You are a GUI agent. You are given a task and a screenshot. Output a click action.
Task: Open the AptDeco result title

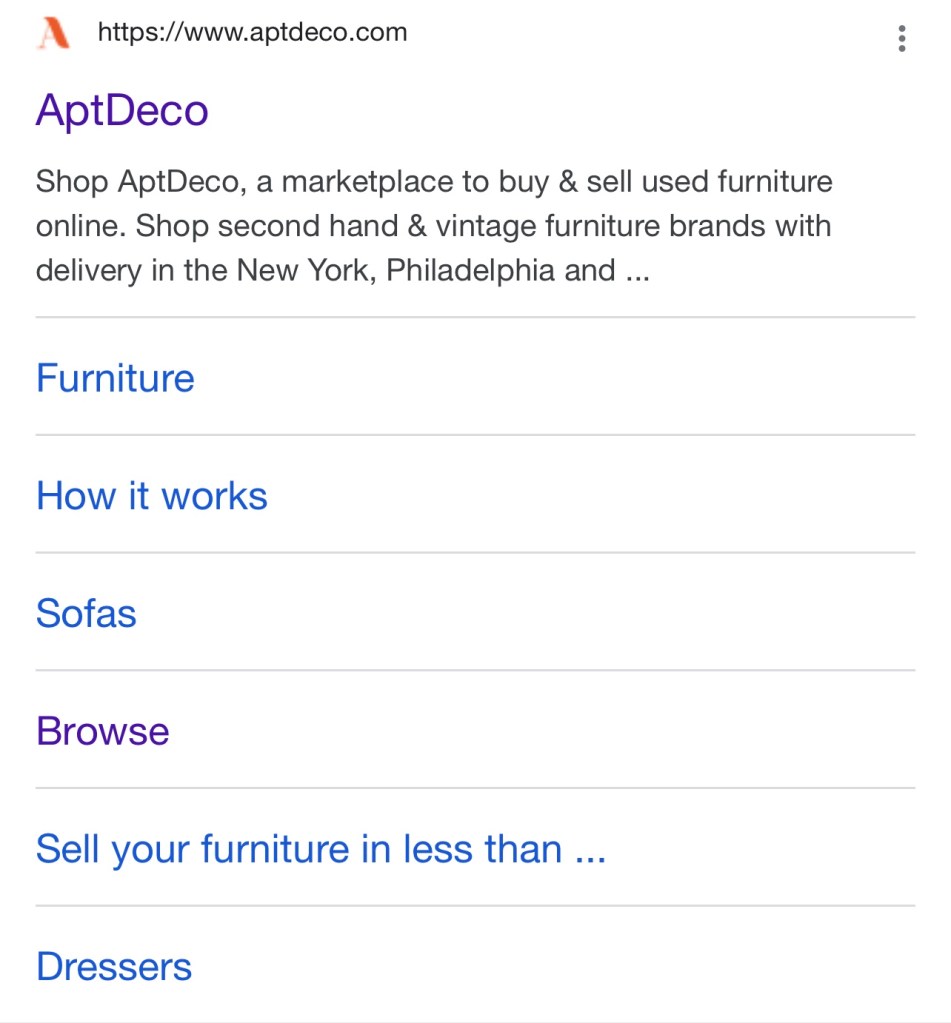(122, 109)
